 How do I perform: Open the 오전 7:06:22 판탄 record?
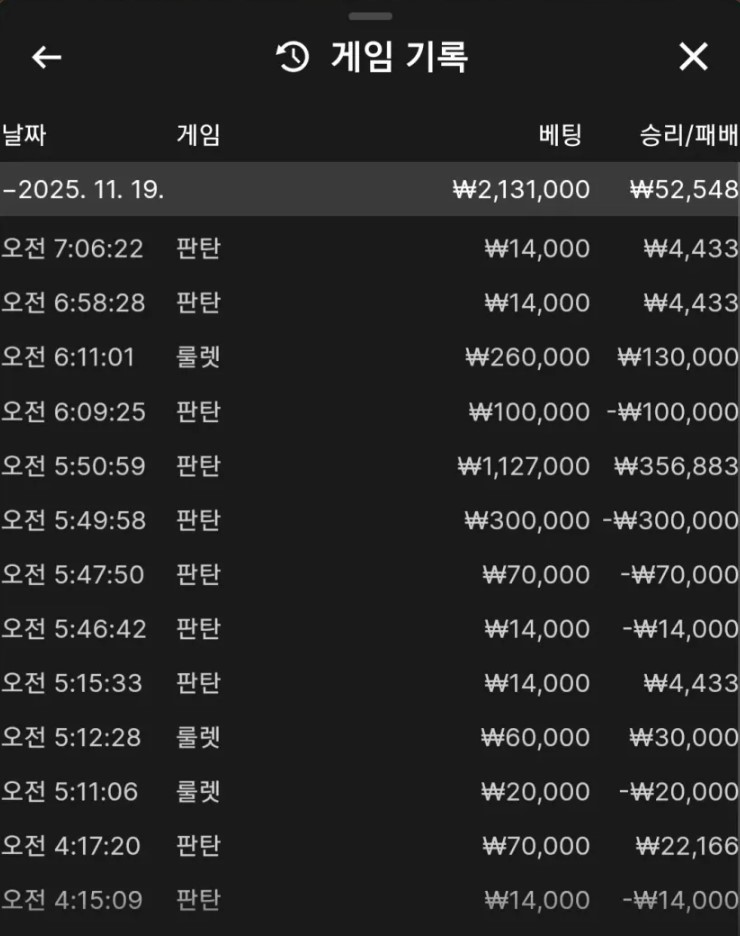coord(370,248)
